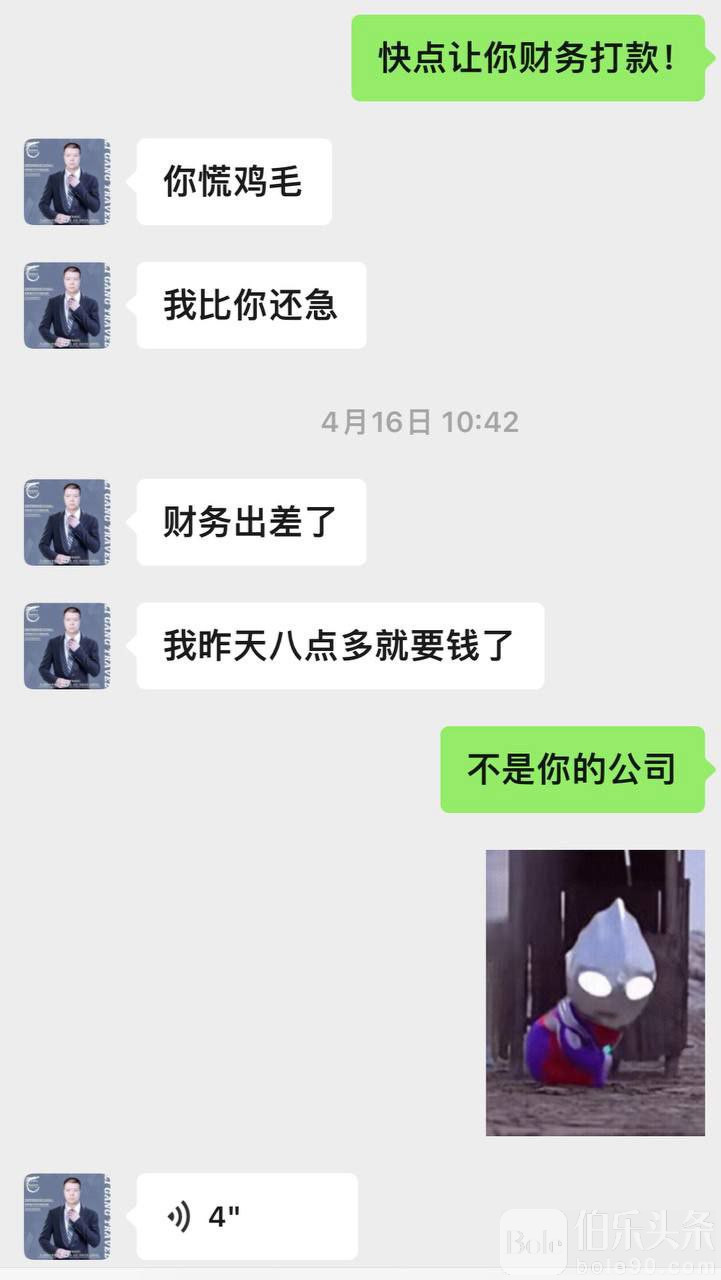Open avatar beside "我昨天八点多就要钱了"
721x1280 pixels.
[67, 646]
